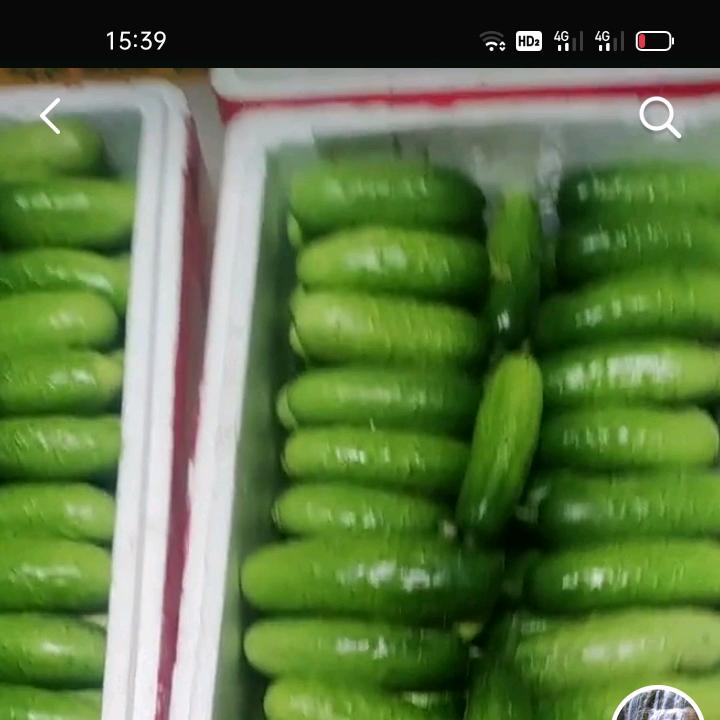
Task: Open the creator's round profile avatar
Action: click(658, 704)
